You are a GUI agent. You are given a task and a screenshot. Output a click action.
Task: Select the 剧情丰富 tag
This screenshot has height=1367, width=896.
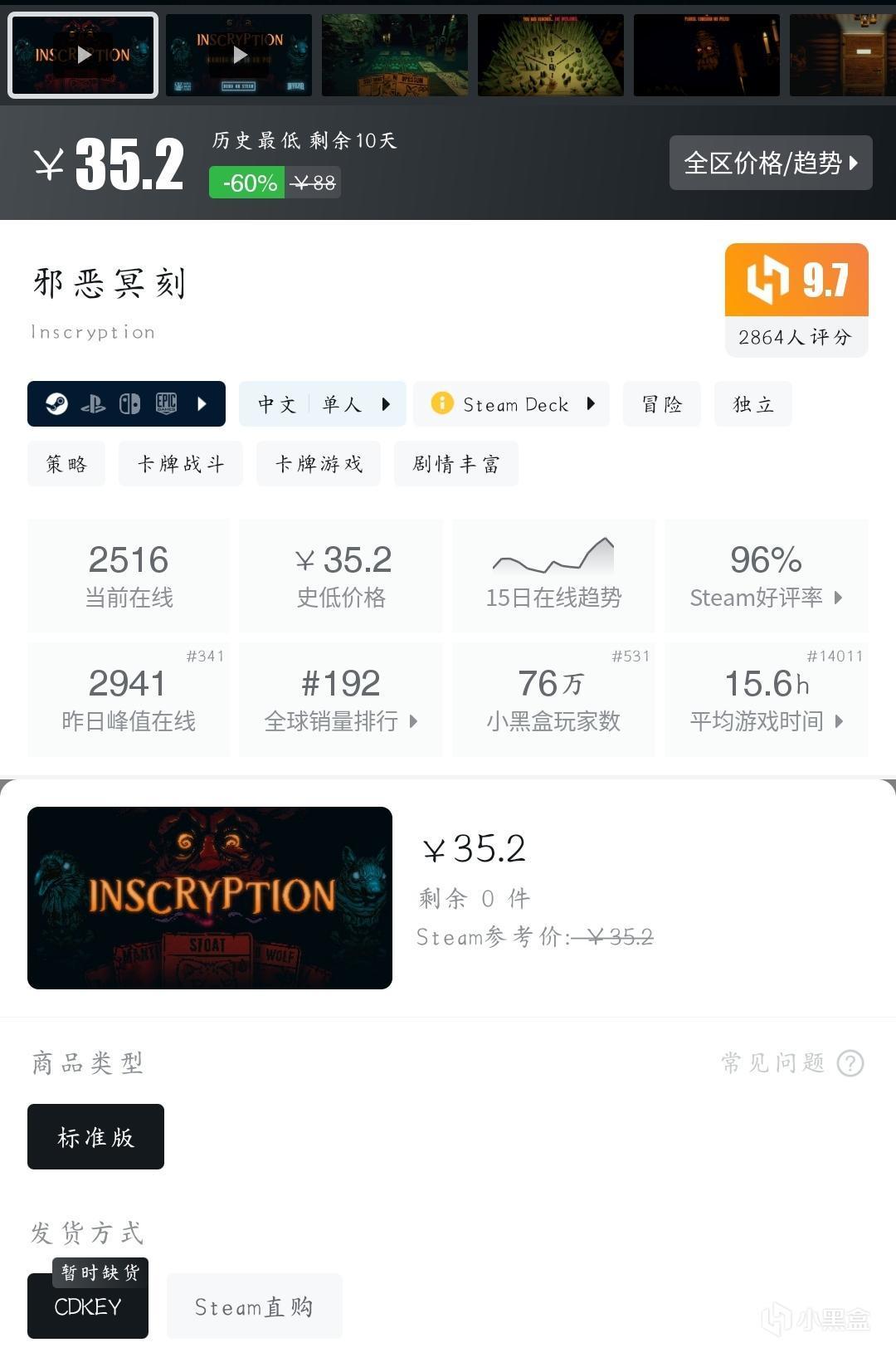point(455,464)
